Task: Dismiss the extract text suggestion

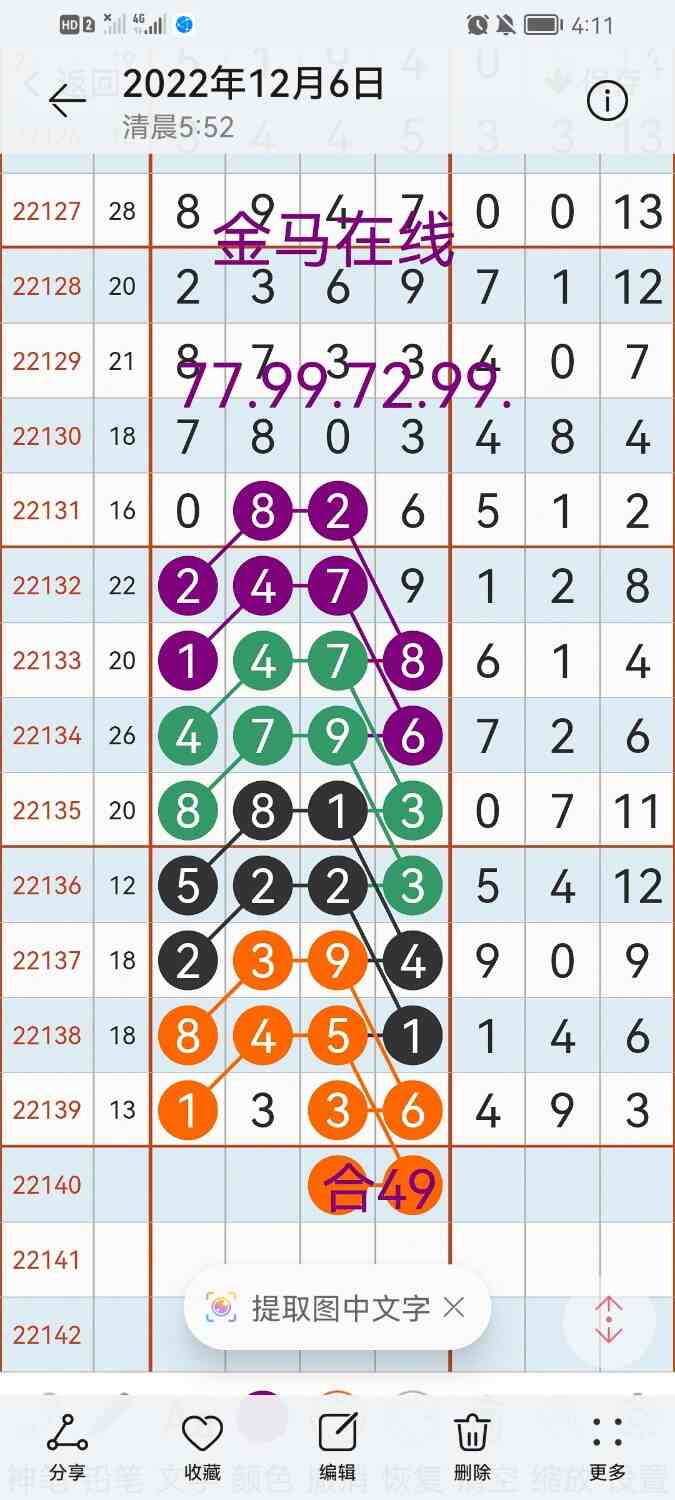Action: click(x=455, y=1307)
